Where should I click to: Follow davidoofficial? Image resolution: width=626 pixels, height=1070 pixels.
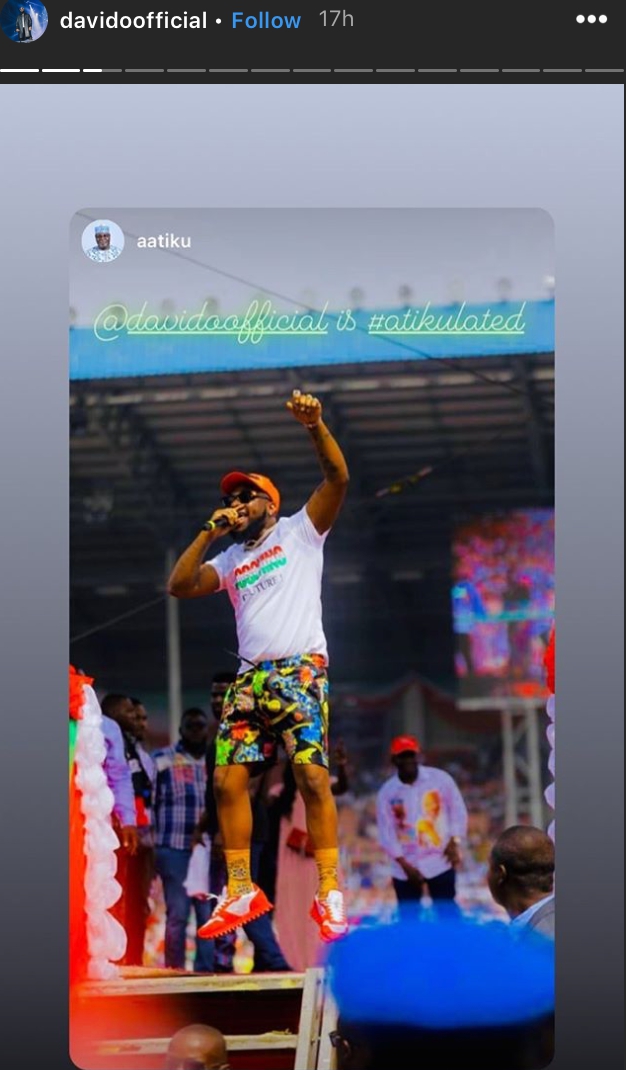(266, 20)
